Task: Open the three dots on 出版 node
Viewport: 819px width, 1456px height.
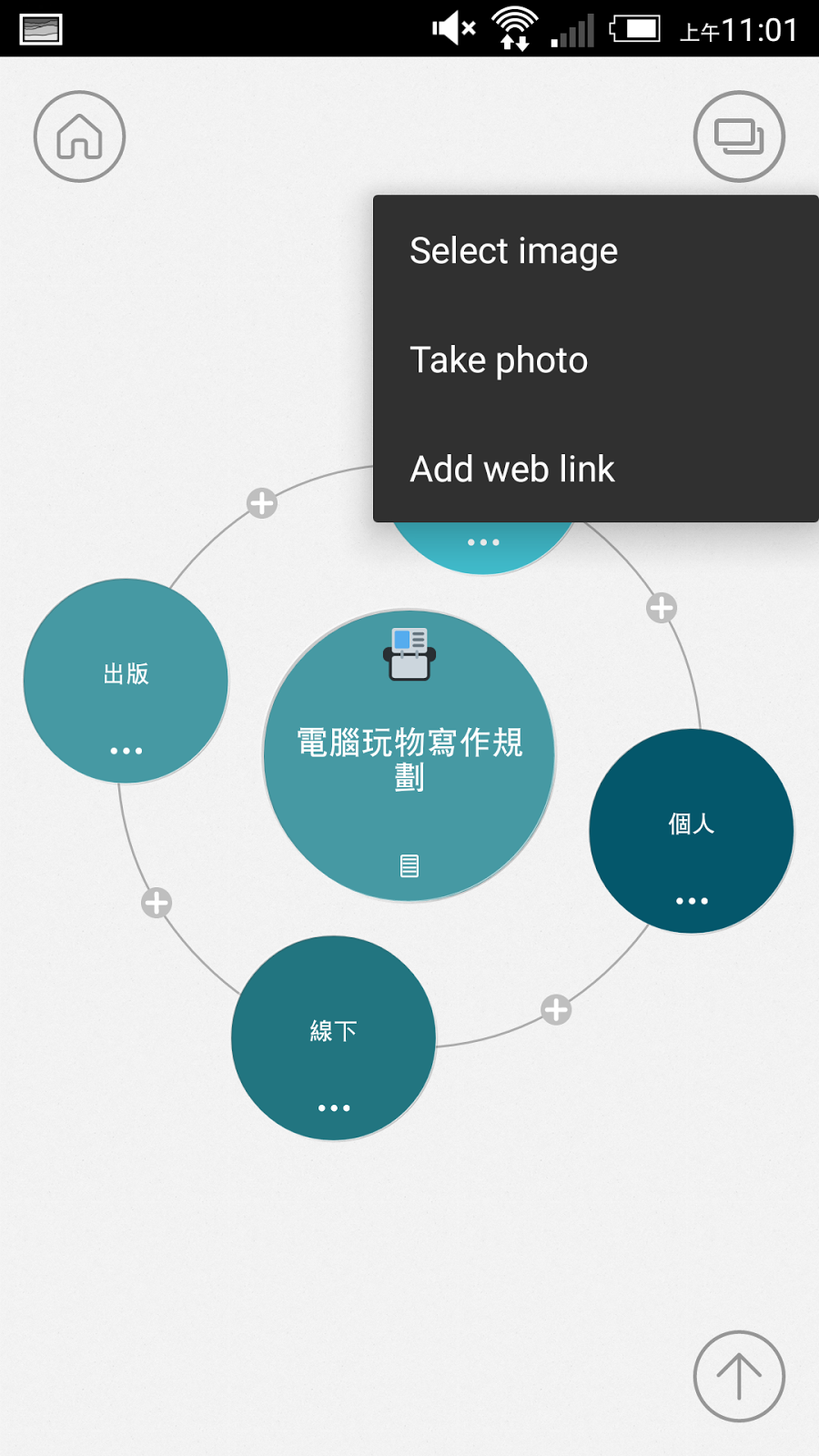Action: click(x=126, y=751)
